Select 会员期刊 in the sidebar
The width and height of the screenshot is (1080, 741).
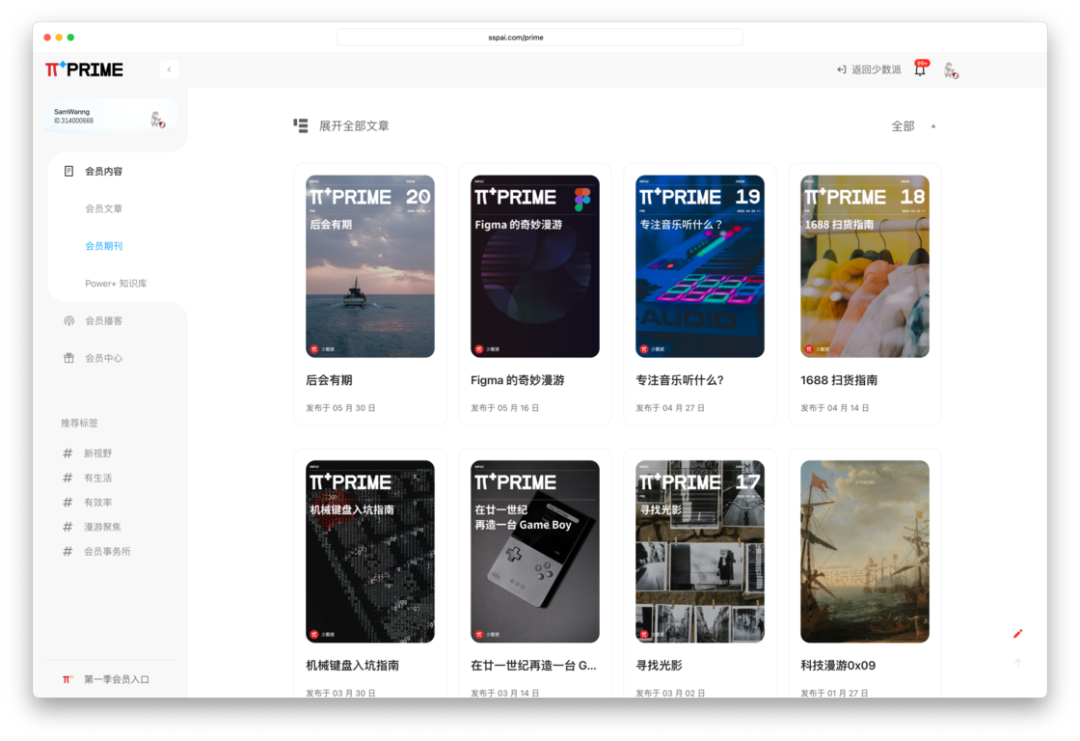point(103,246)
